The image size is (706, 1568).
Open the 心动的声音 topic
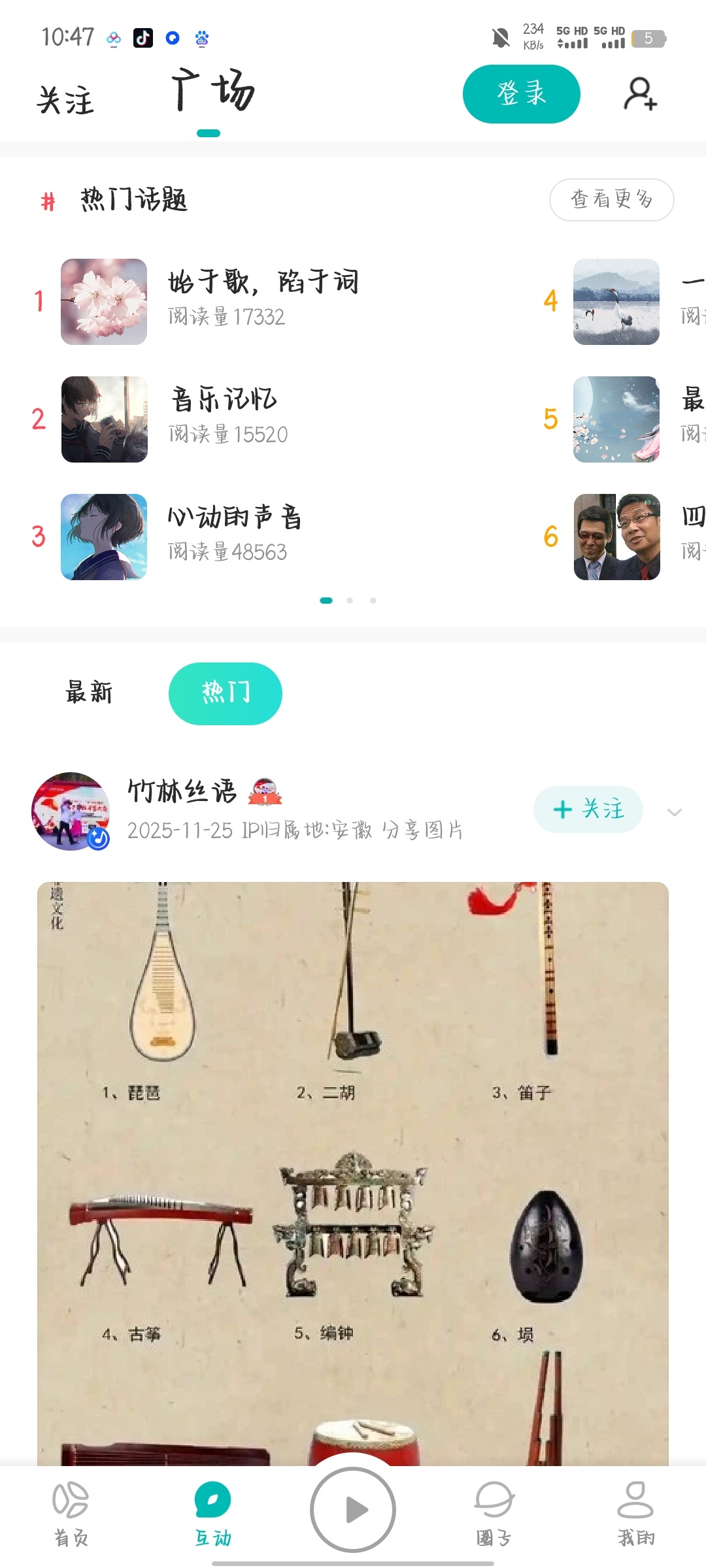pos(234,517)
